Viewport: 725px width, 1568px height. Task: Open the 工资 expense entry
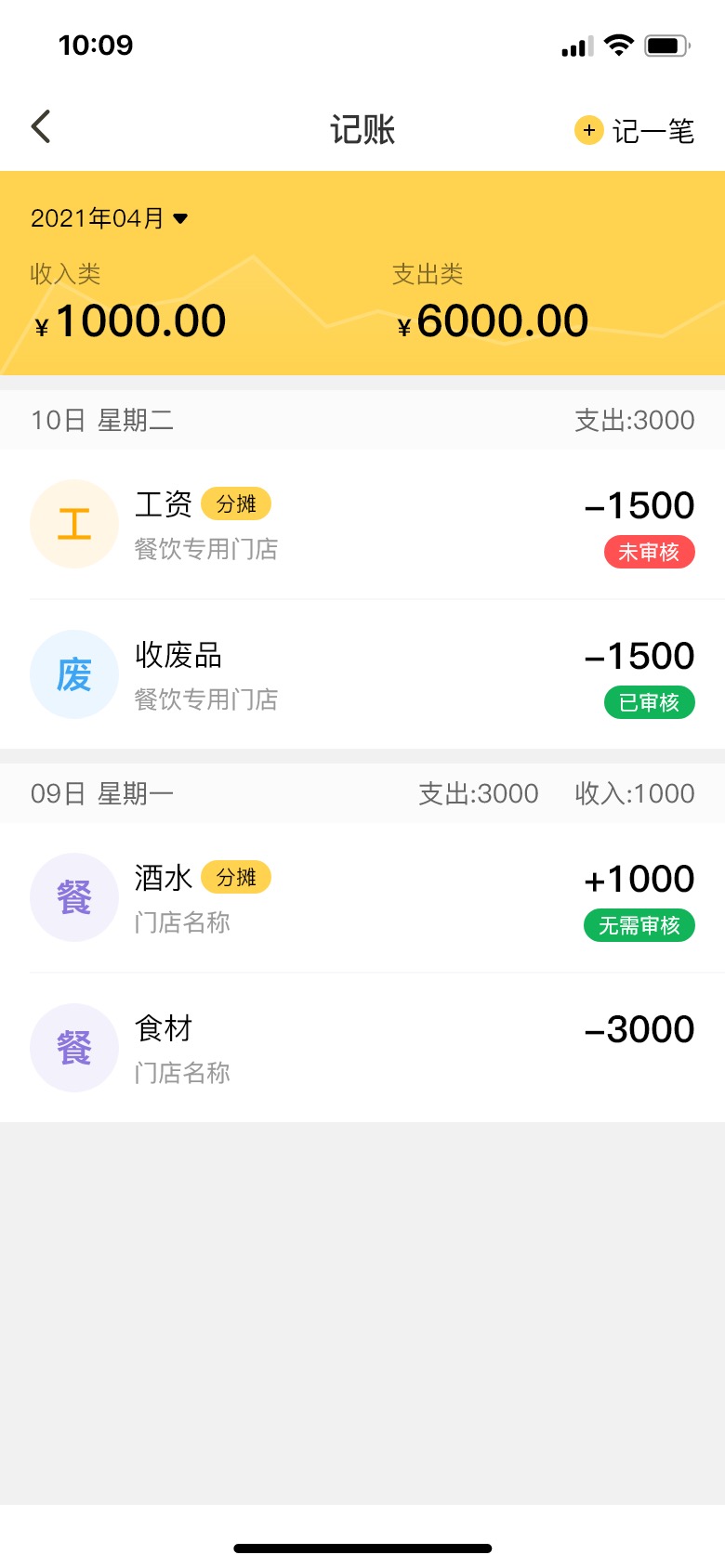(x=362, y=524)
